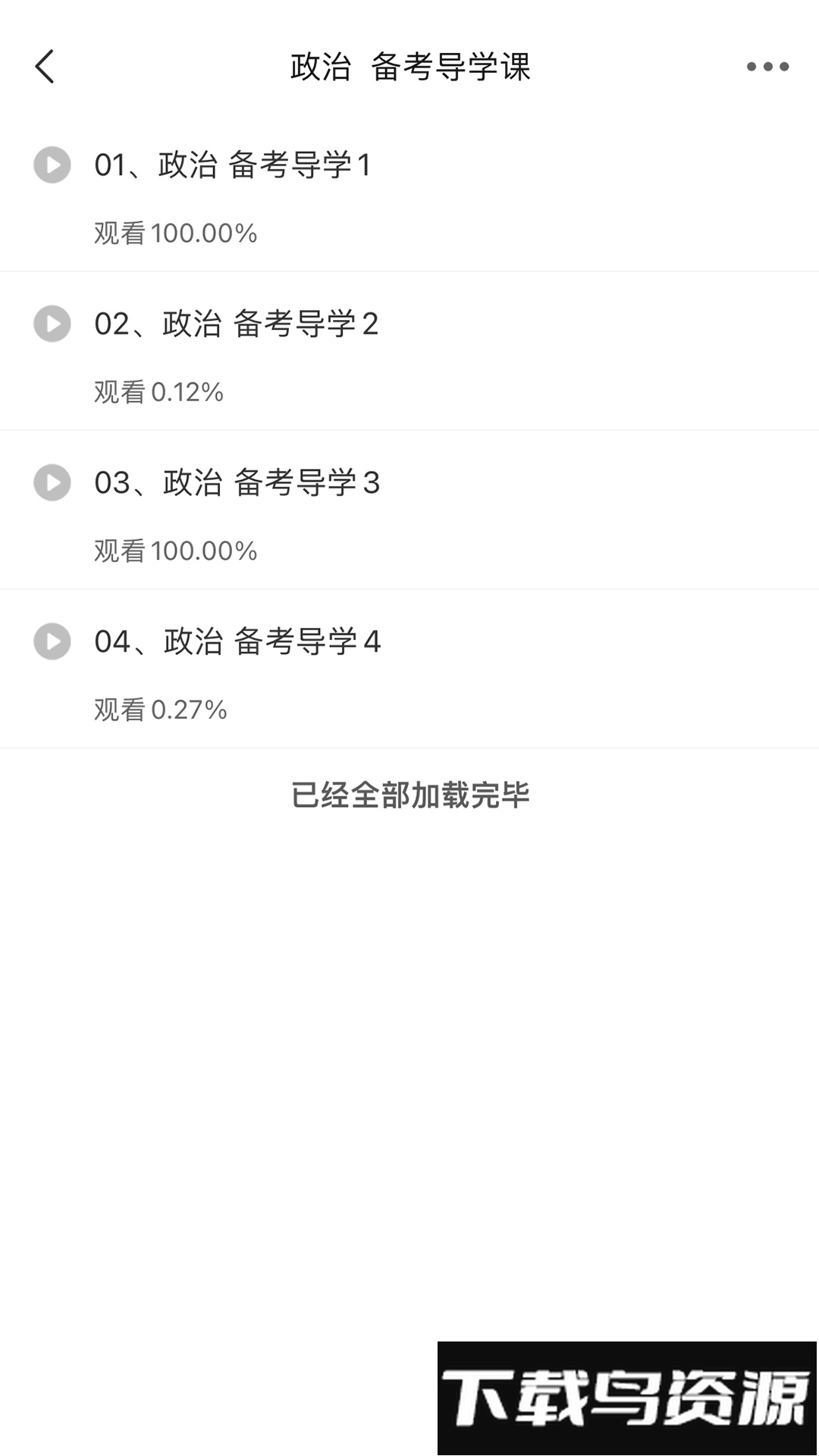Viewport: 819px width, 1456px height.
Task: Tap the 观看 100.00% progress under lesson 01
Action: 174,234
